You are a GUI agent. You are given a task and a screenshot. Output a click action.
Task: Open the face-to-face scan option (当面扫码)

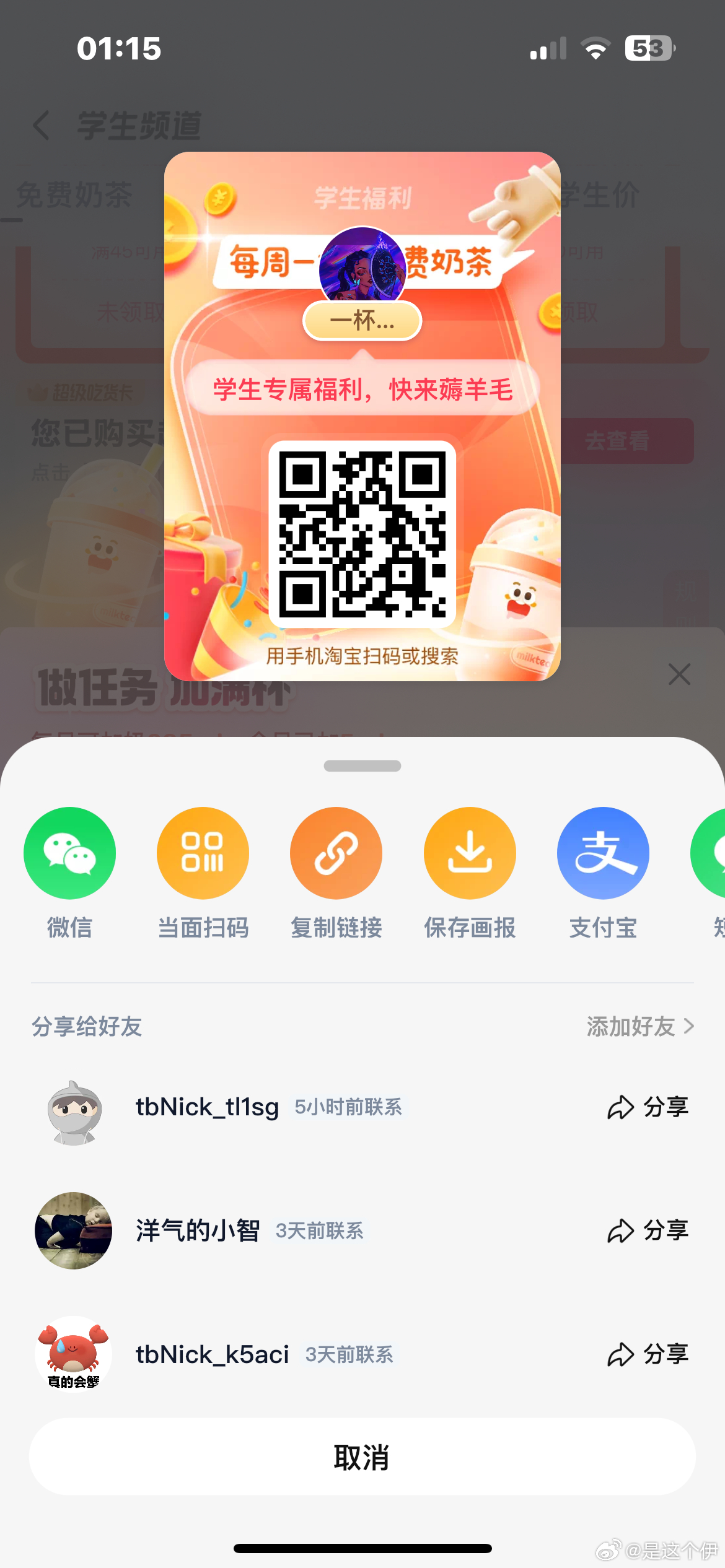tap(203, 853)
